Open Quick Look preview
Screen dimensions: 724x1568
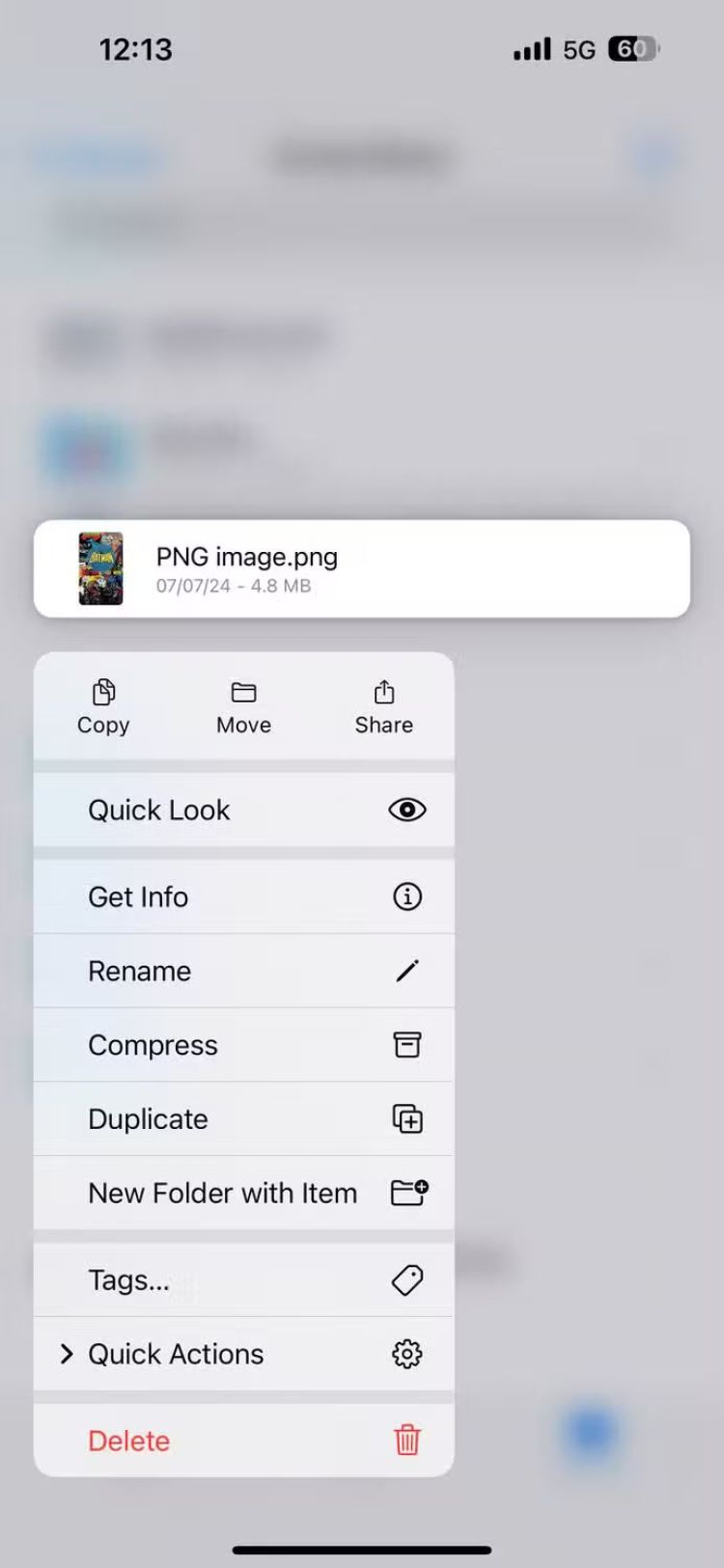pyautogui.click(x=243, y=810)
